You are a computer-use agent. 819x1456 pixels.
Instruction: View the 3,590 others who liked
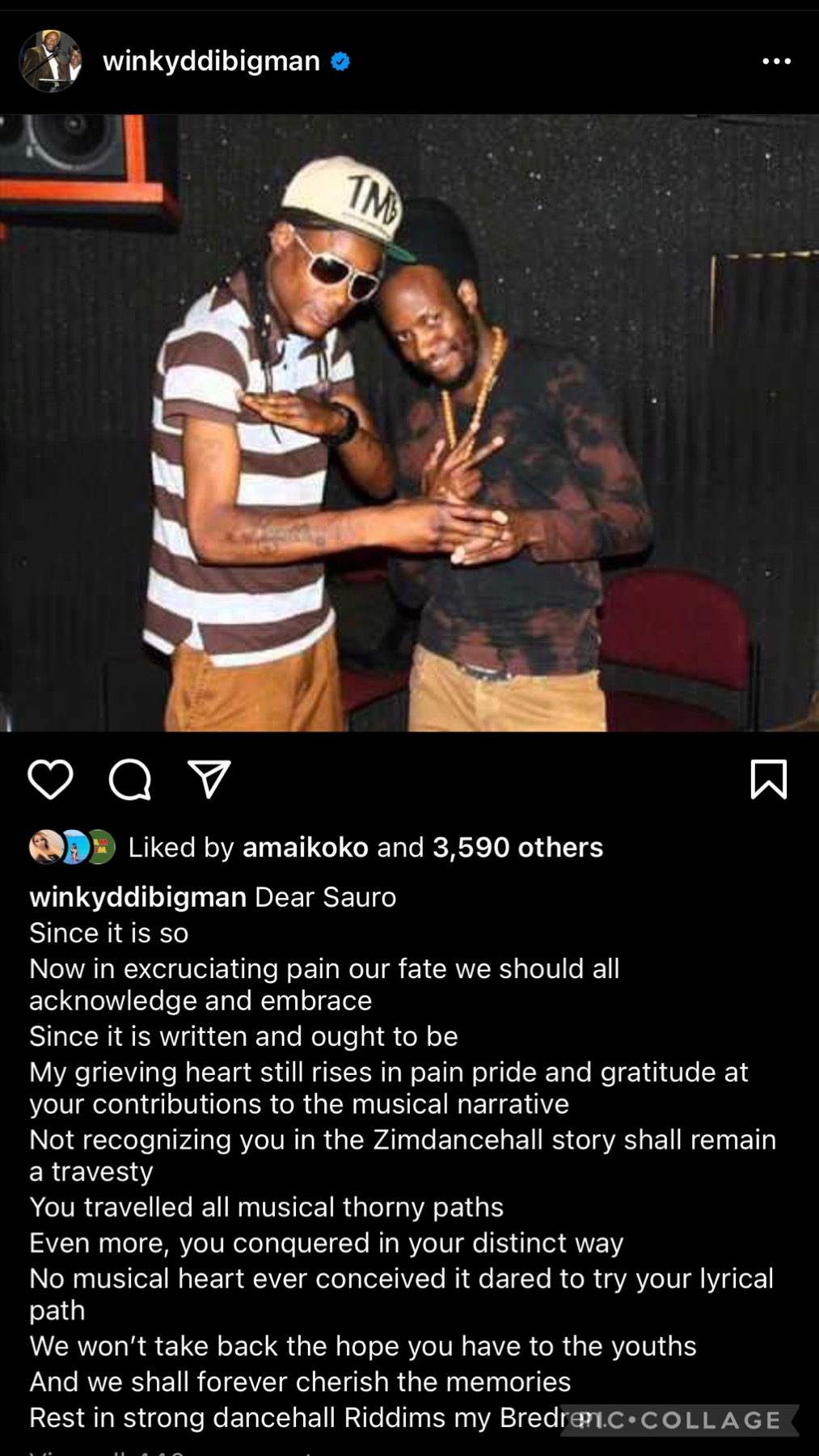point(517,847)
